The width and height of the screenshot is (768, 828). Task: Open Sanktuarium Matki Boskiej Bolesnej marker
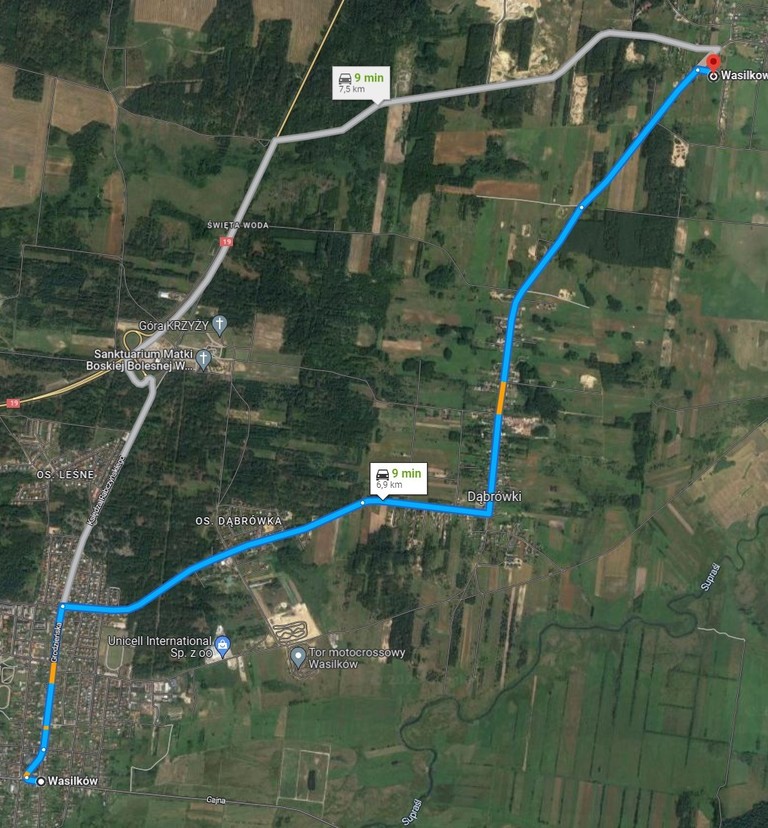204,358
